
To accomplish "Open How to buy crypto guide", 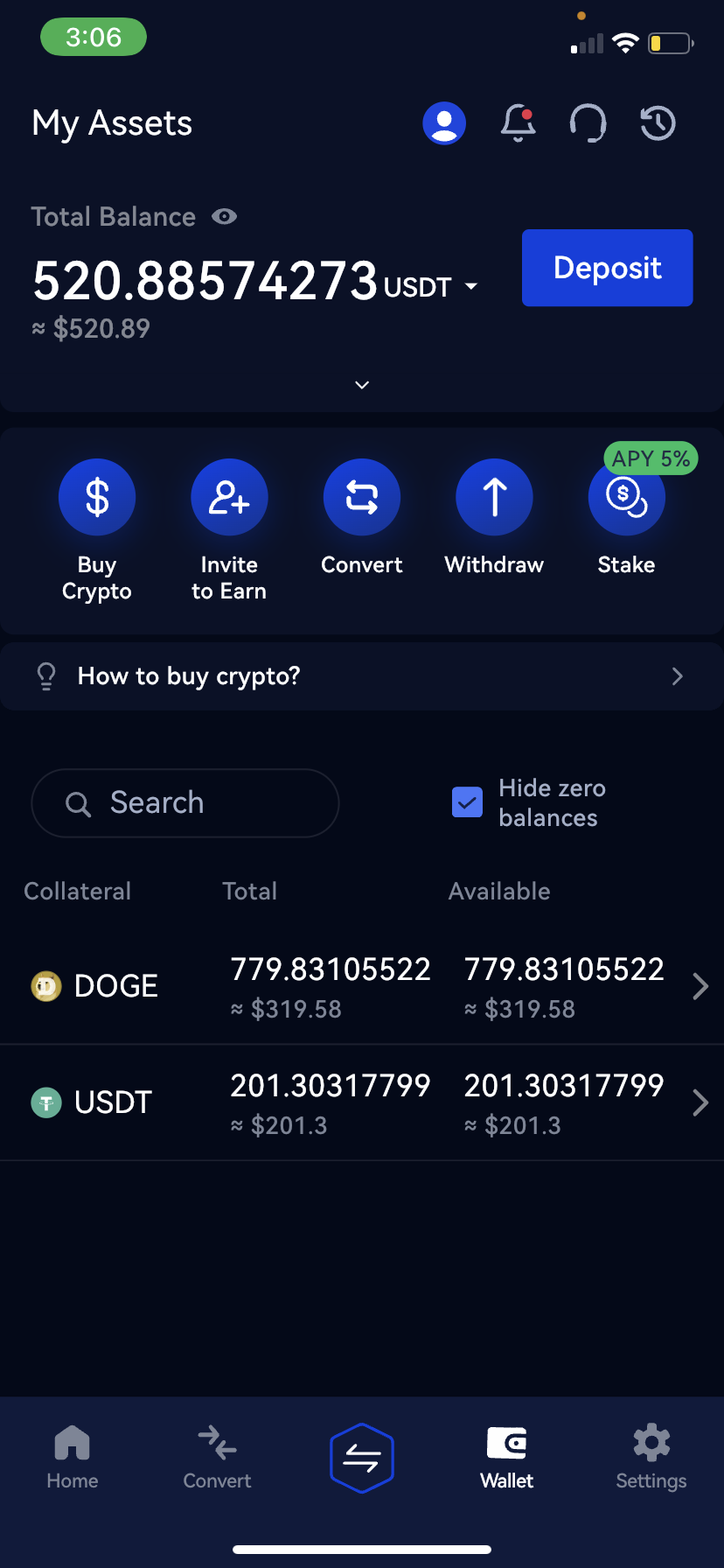I will [362, 675].
